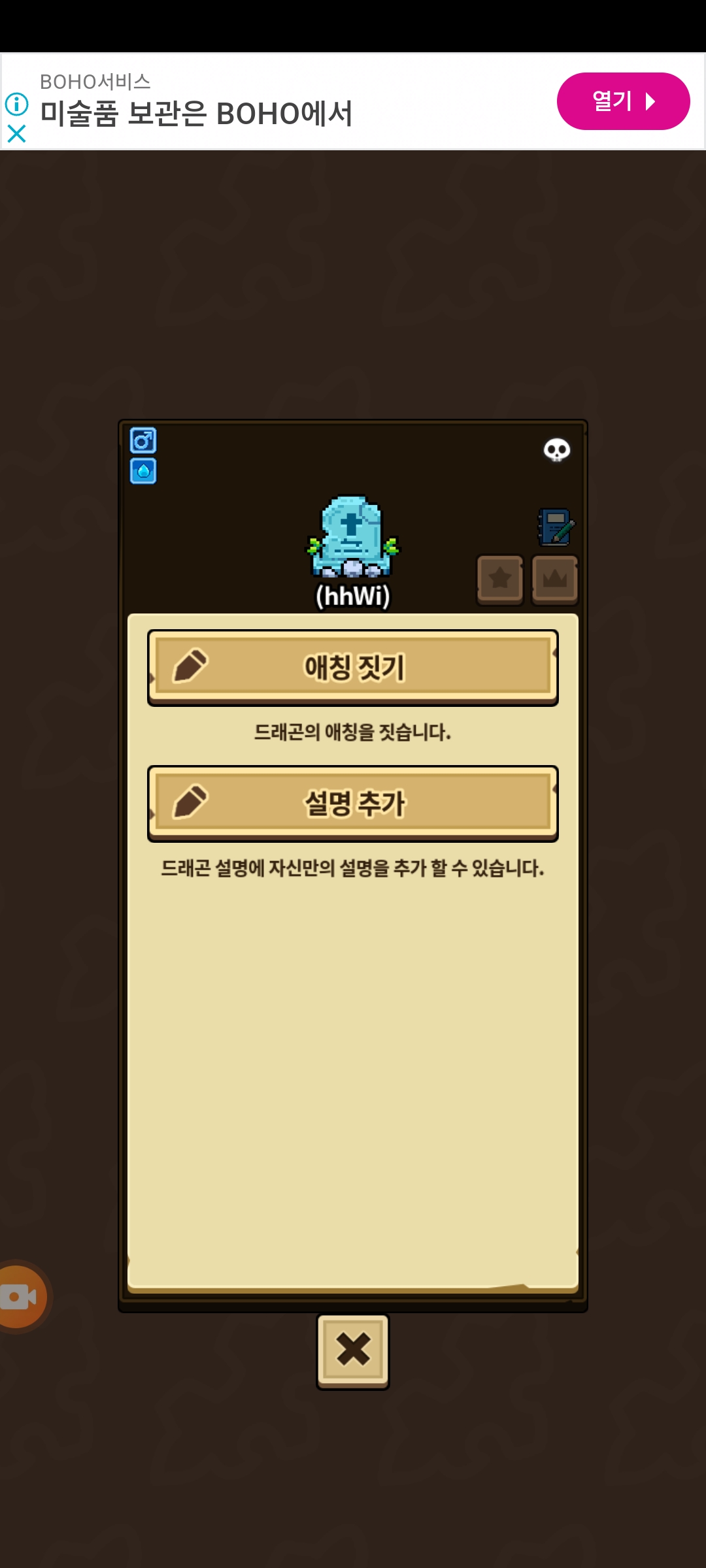Screen dimensions: 706x1568
Task: Tap the orange video camera button
Action: pos(20,1297)
